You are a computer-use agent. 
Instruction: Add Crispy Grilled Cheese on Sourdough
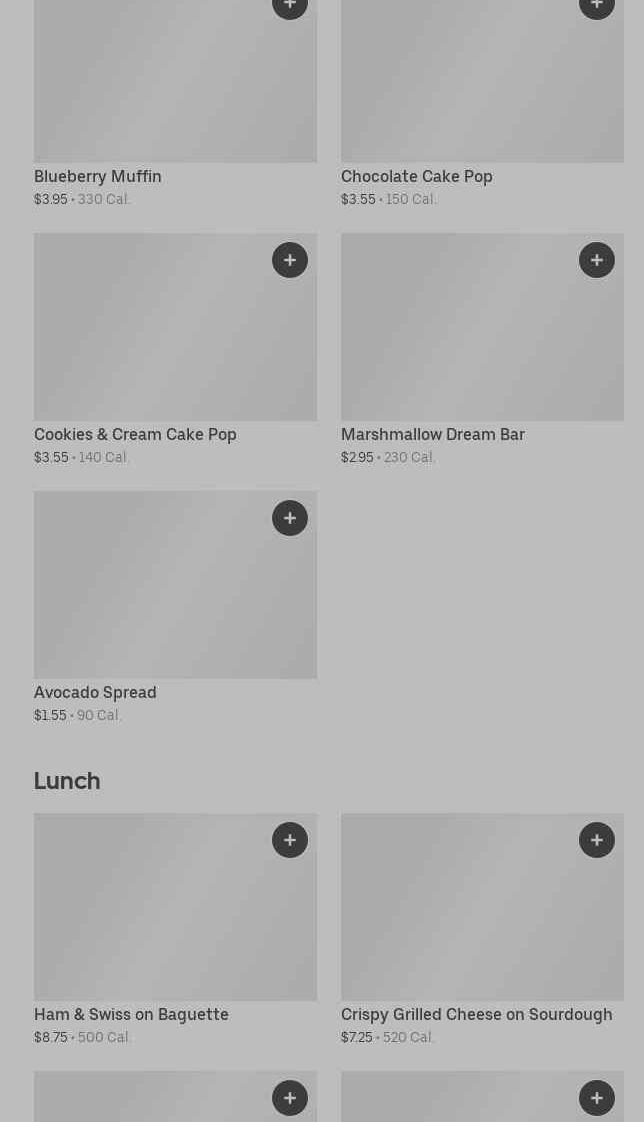point(597,840)
